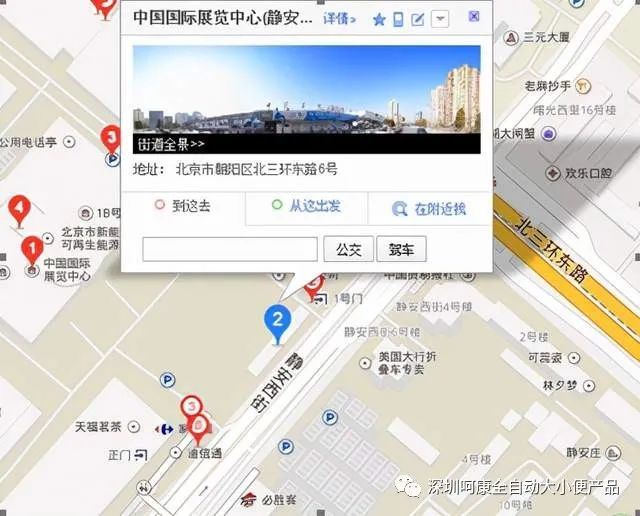Select red marker 1 at 中国国际展览中心

(x=32, y=246)
